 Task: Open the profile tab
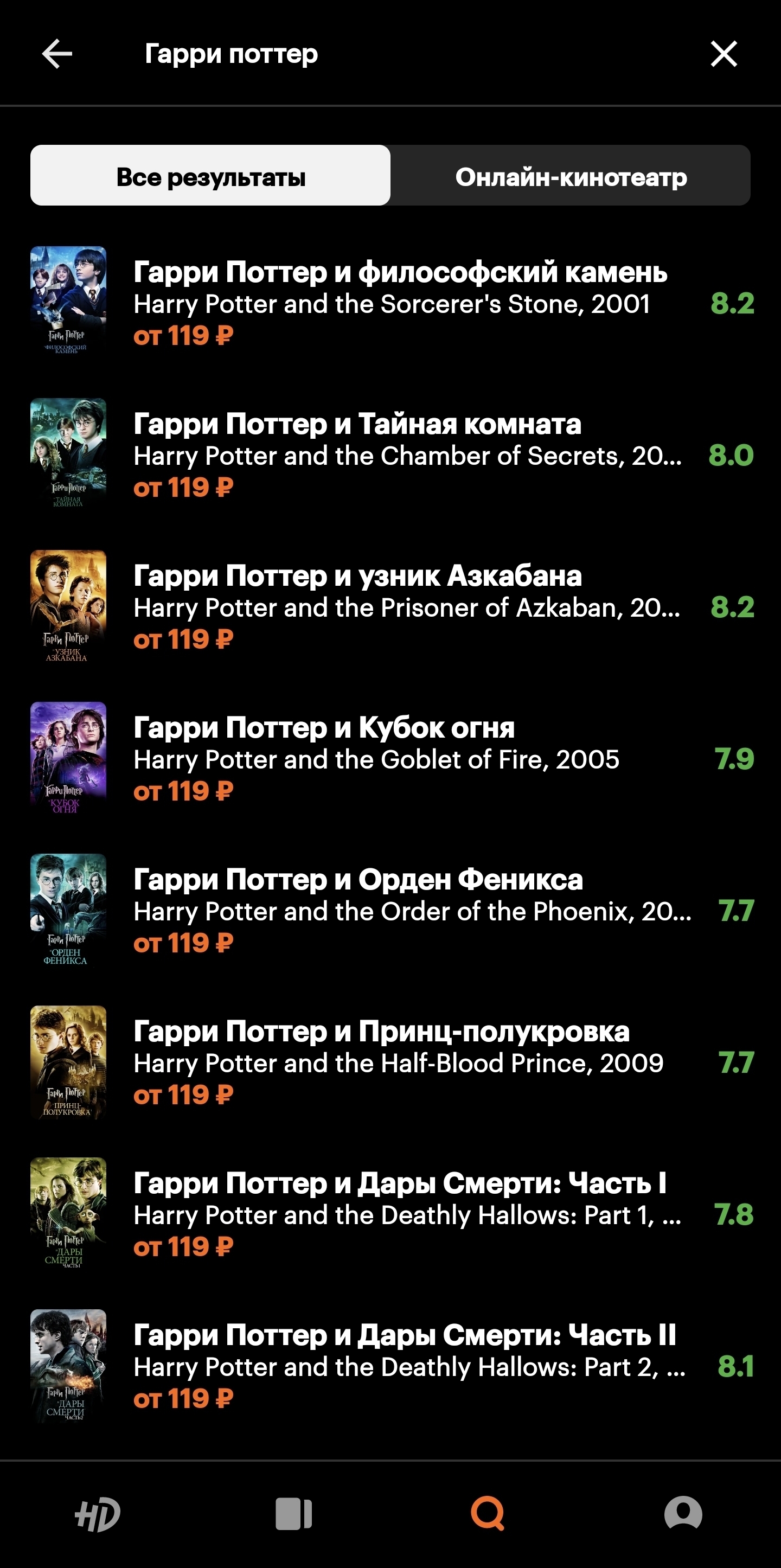(683, 1514)
